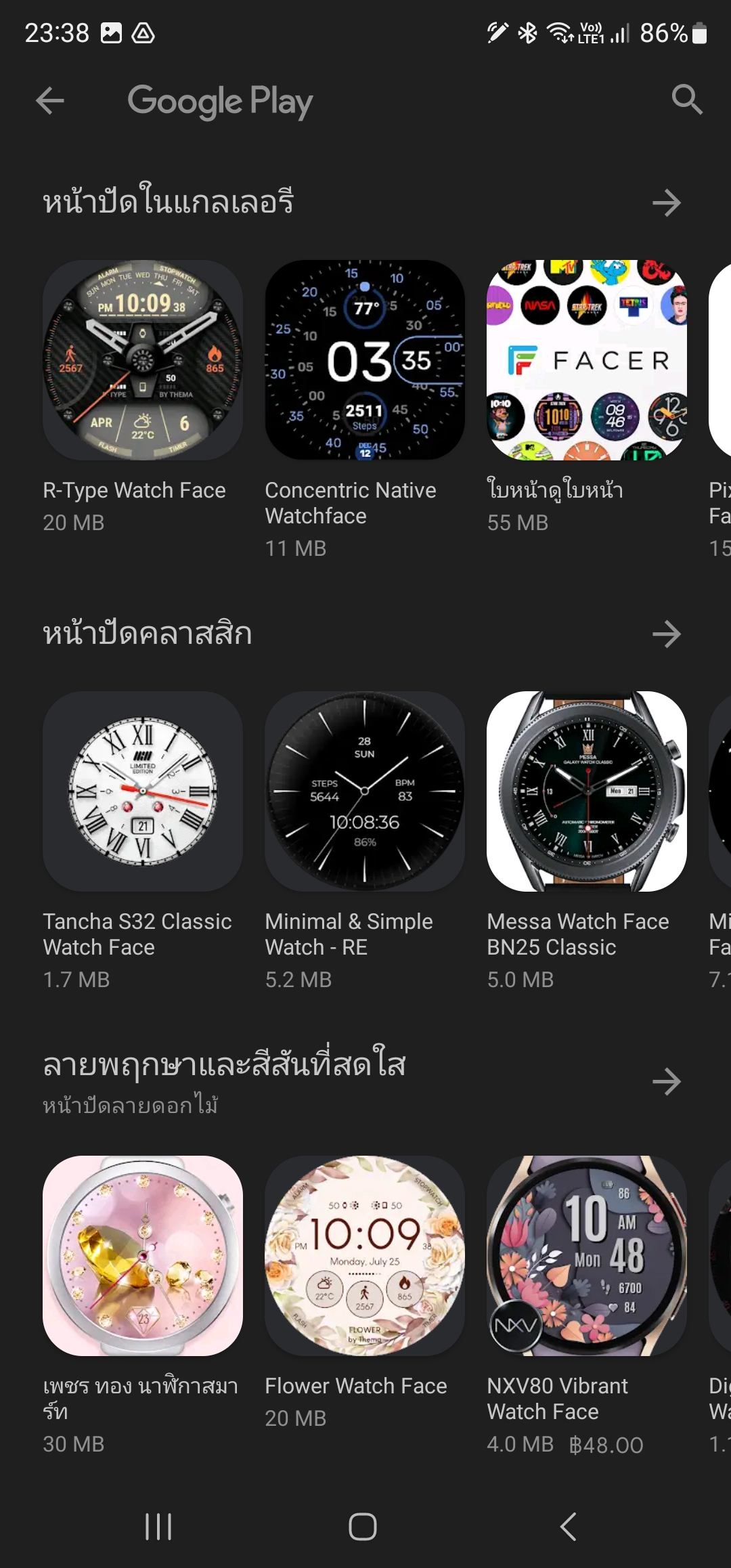Open Tancha S32 Classic Watch Face
731x1568 pixels.
[x=143, y=791]
